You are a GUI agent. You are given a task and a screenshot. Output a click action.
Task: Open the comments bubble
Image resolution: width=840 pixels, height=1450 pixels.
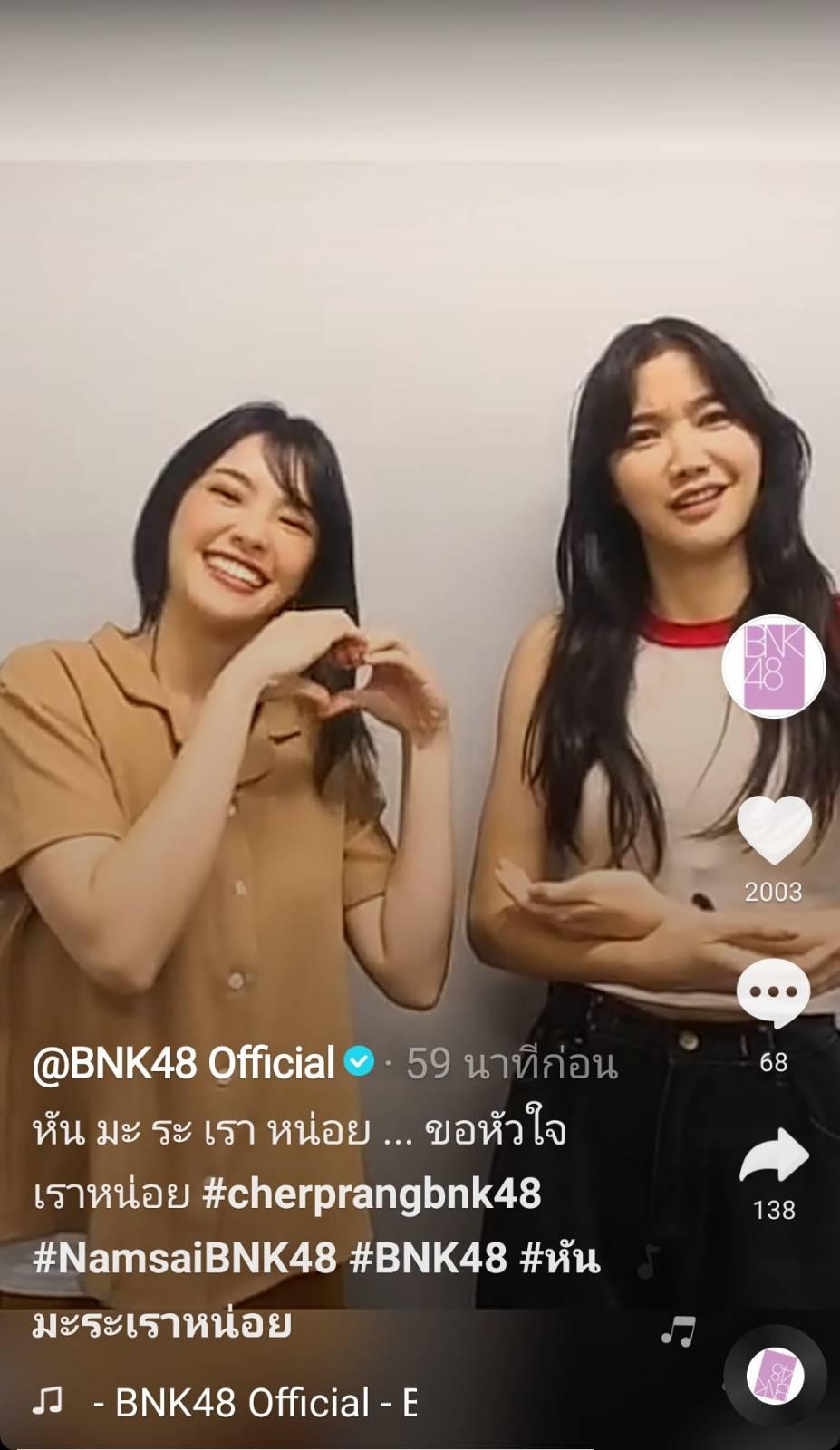[x=773, y=994]
